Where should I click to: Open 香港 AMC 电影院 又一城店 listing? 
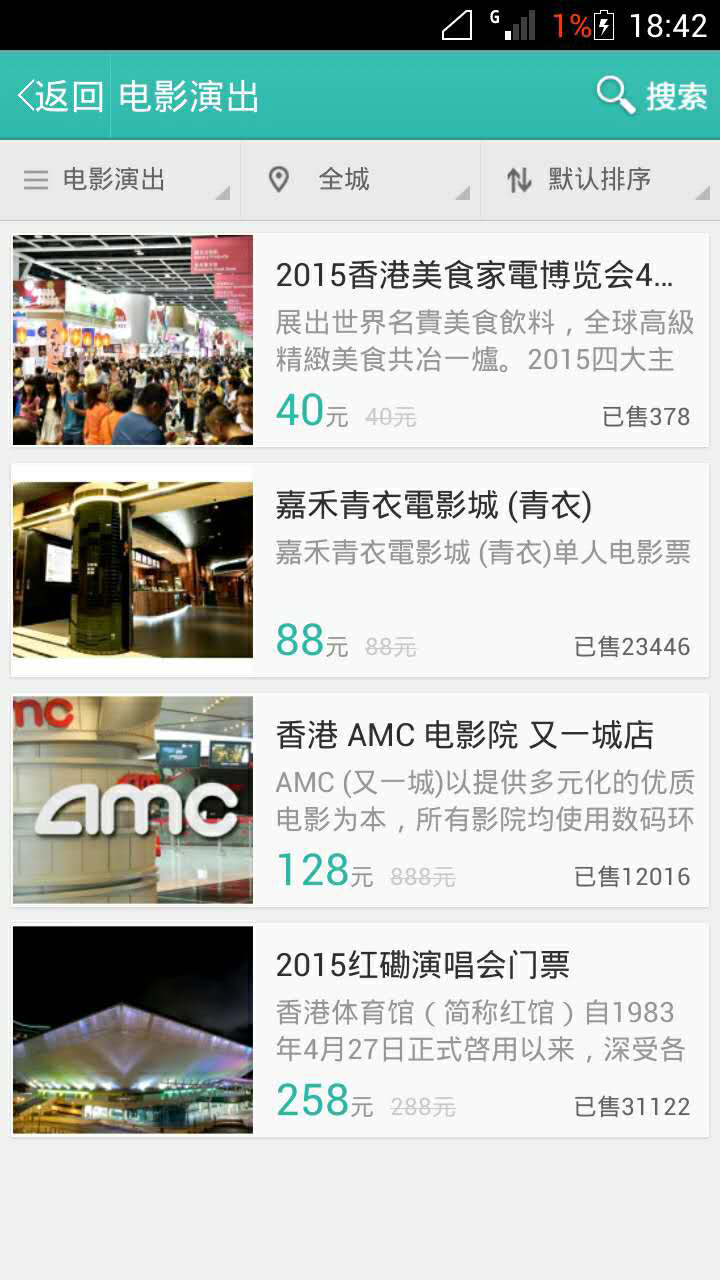pyautogui.click(x=360, y=800)
